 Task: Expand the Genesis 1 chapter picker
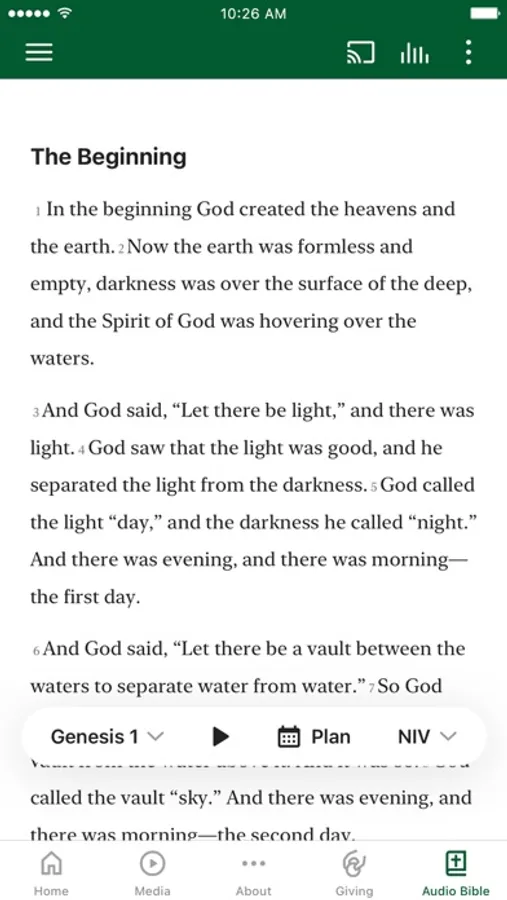pos(107,736)
